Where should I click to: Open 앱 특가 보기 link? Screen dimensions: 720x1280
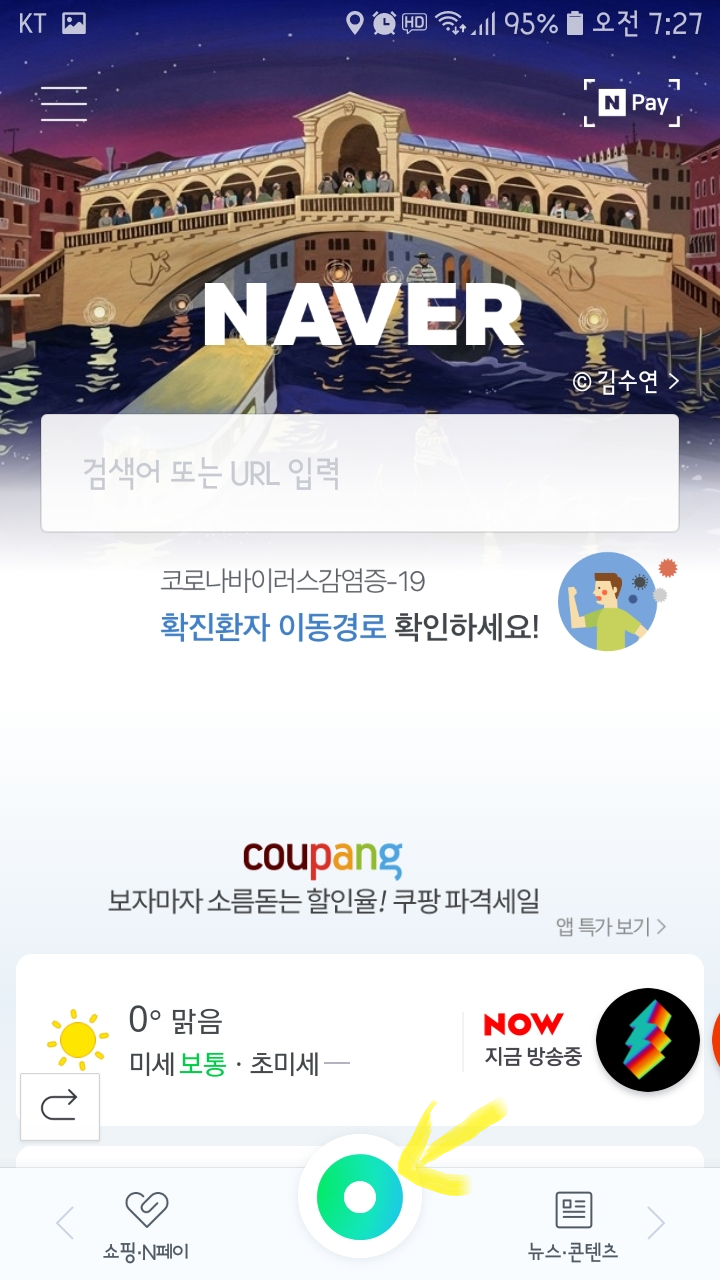pyautogui.click(x=611, y=927)
